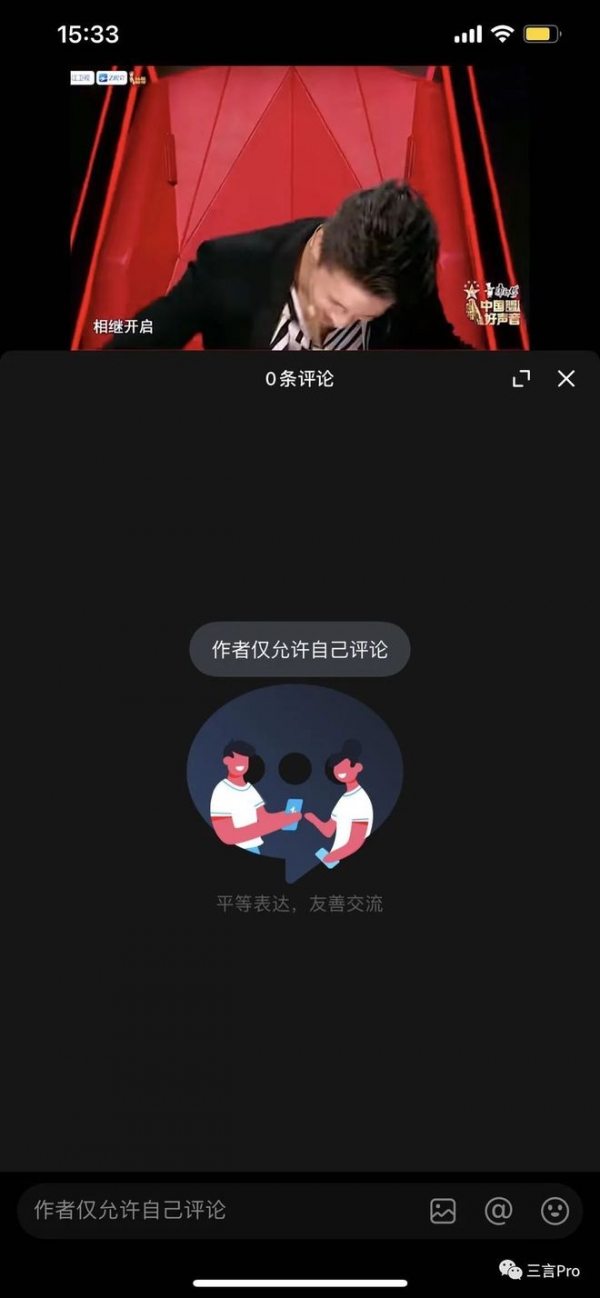Attach an image to the comment
This screenshot has width=600, height=1298.
tap(443, 1211)
